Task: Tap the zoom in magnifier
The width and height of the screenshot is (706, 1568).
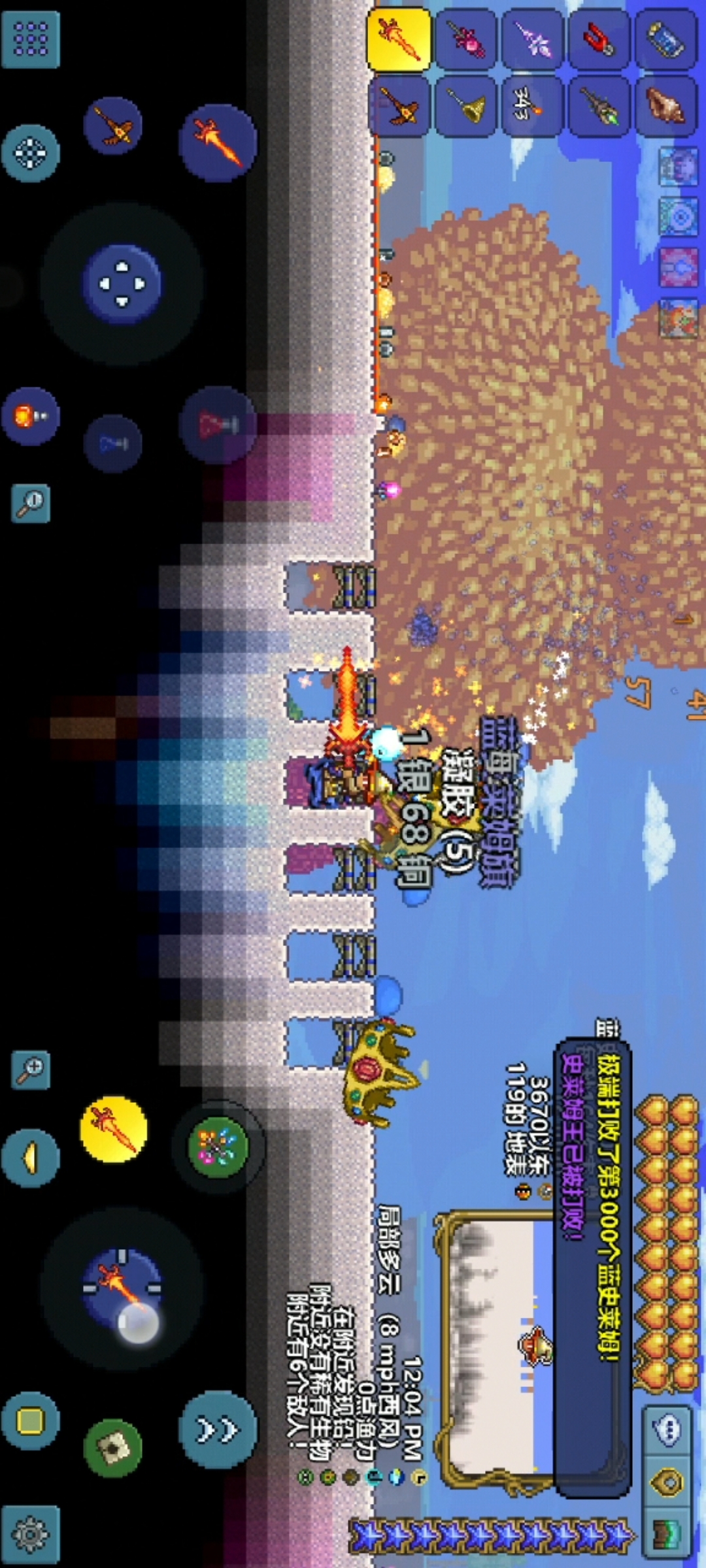Action: tap(30, 1070)
